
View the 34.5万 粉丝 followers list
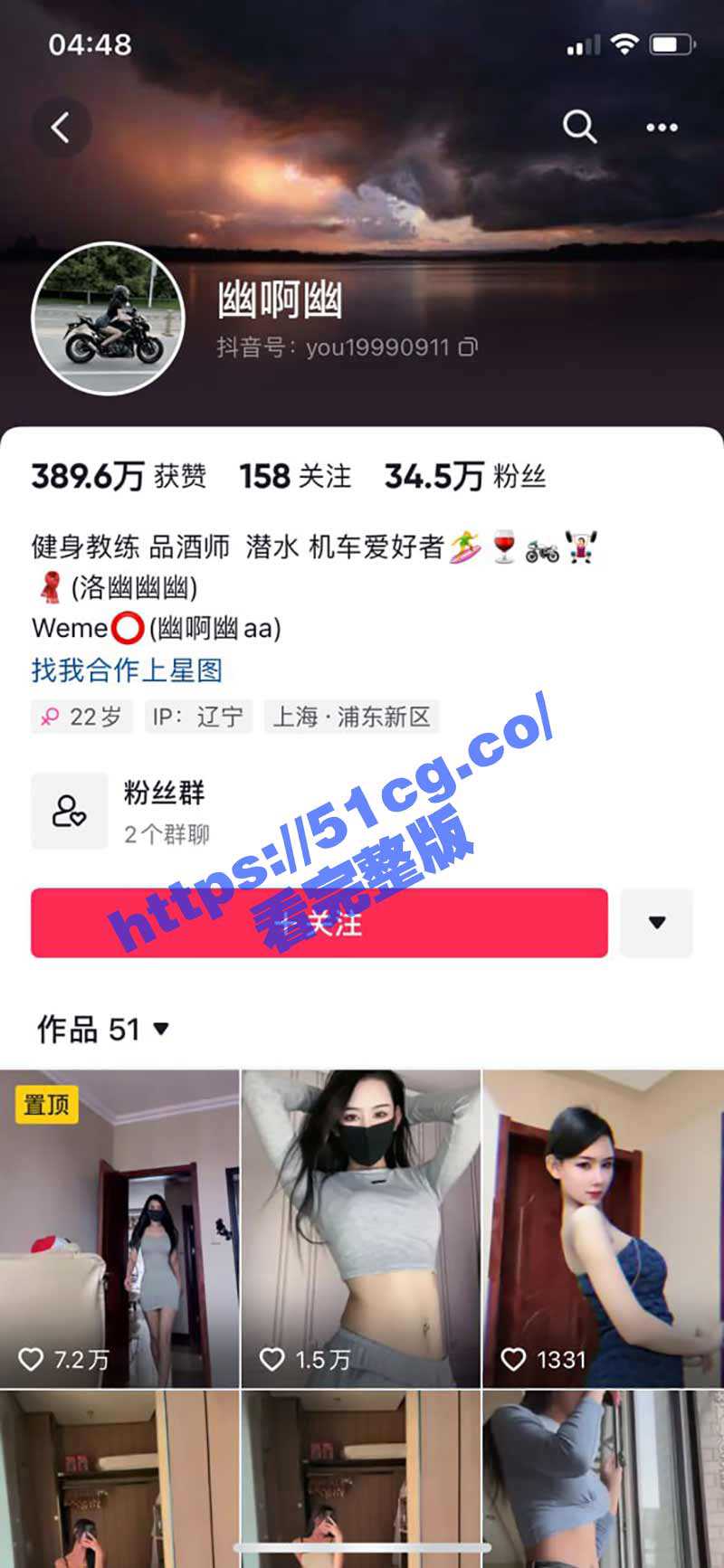pyautogui.click(x=465, y=476)
